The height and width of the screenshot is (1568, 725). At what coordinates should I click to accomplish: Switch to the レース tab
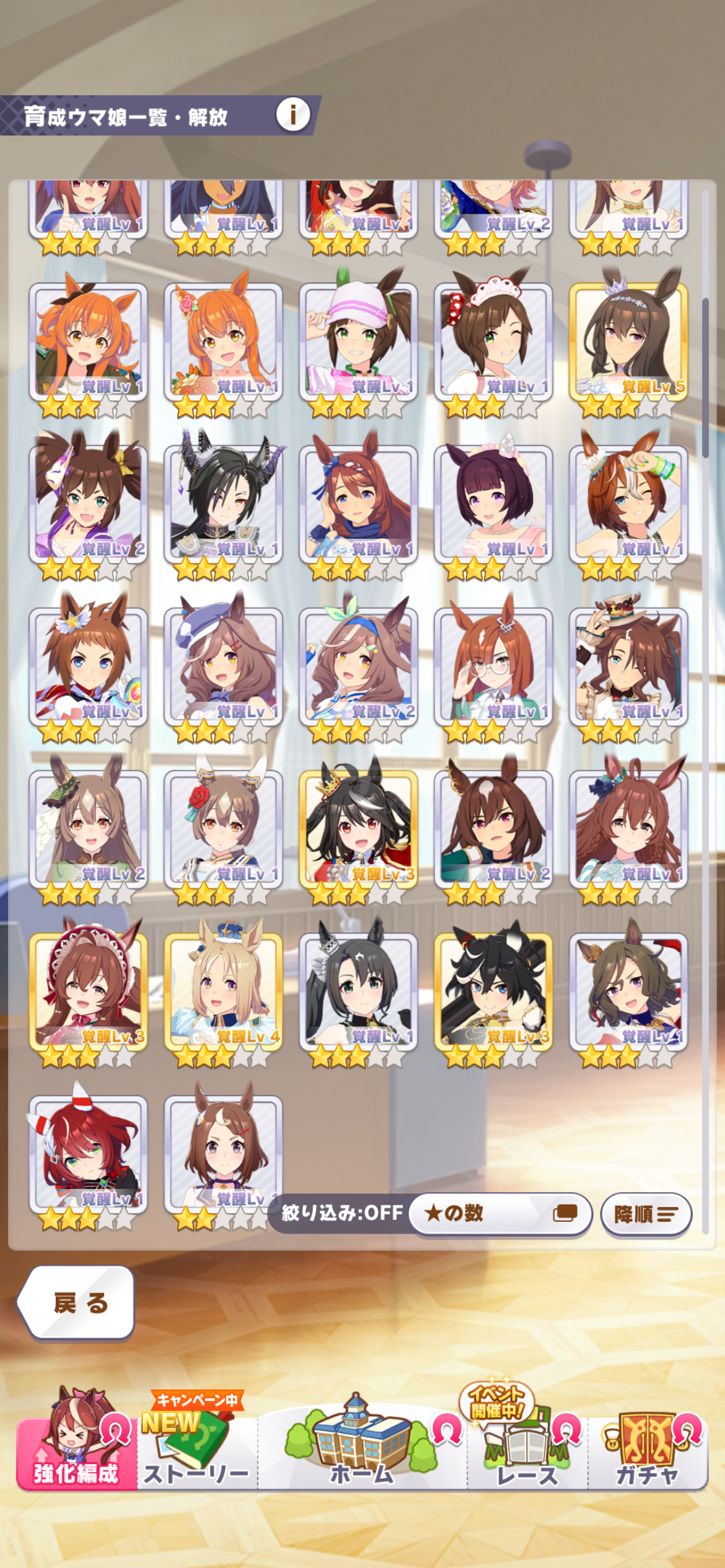[x=528, y=1443]
